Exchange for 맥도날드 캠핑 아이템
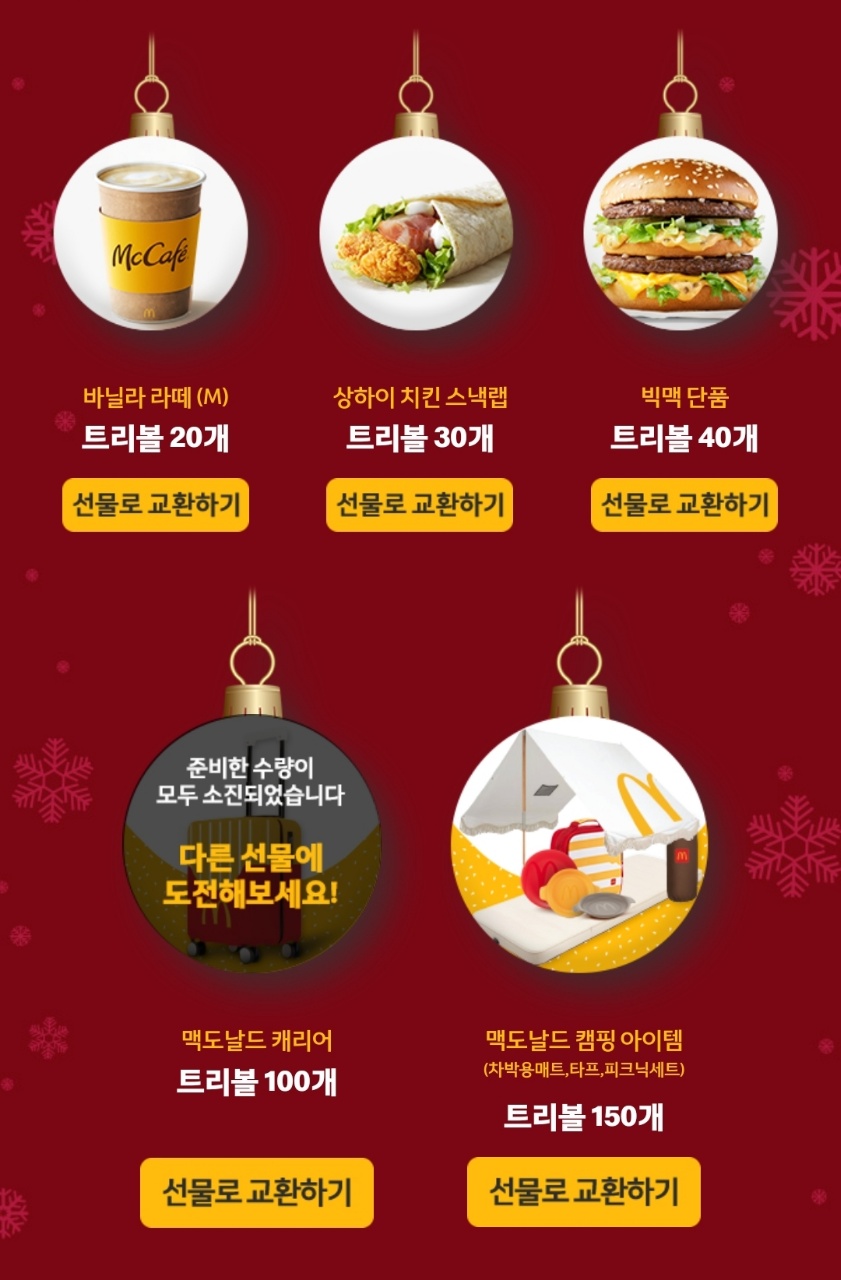The height and width of the screenshot is (1280, 841). (x=583, y=1191)
